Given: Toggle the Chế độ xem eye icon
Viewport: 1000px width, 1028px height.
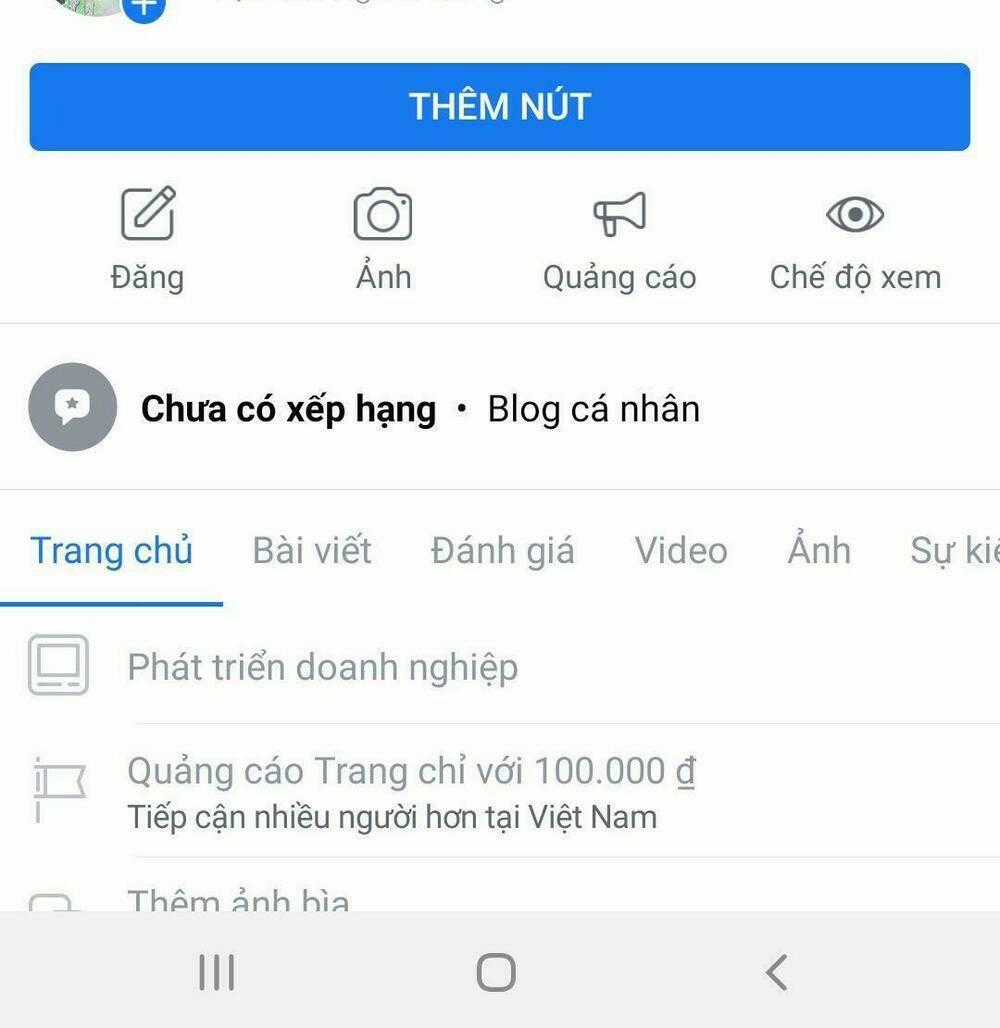Looking at the screenshot, I should point(855,213).
